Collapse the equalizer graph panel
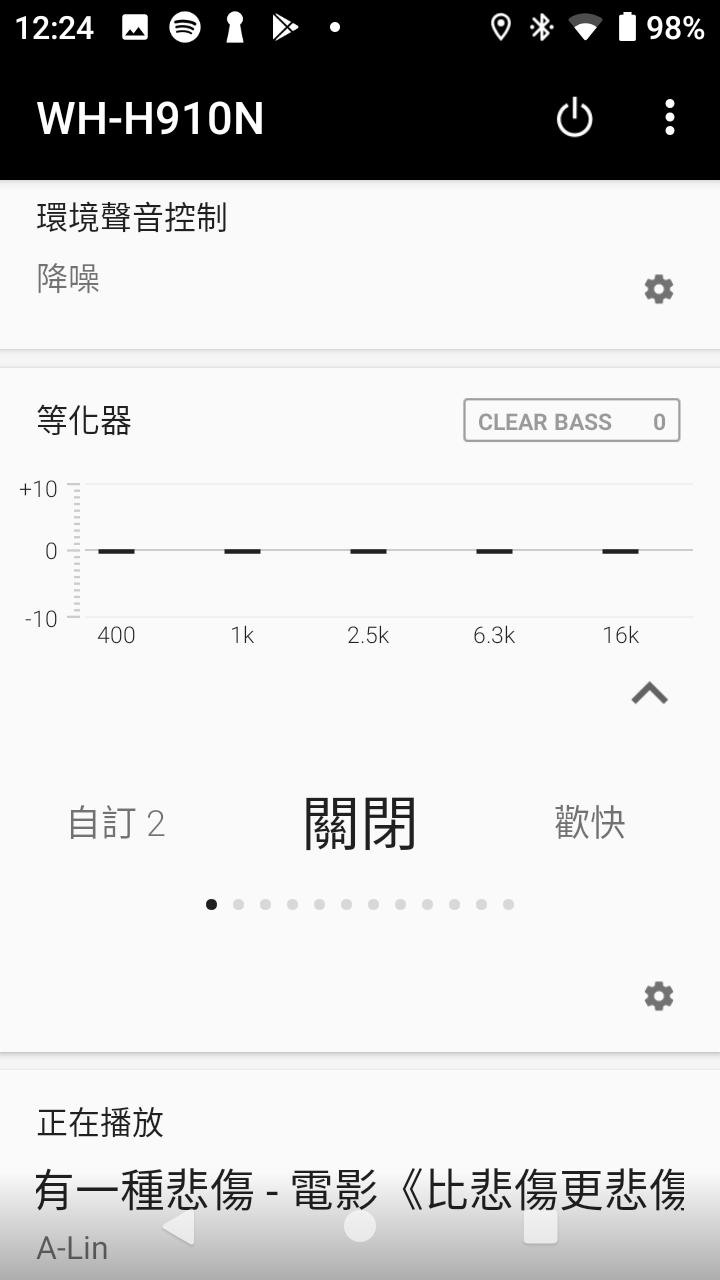This screenshot has width=720, height=1280. pyautogui.click(x=650, y=692)
